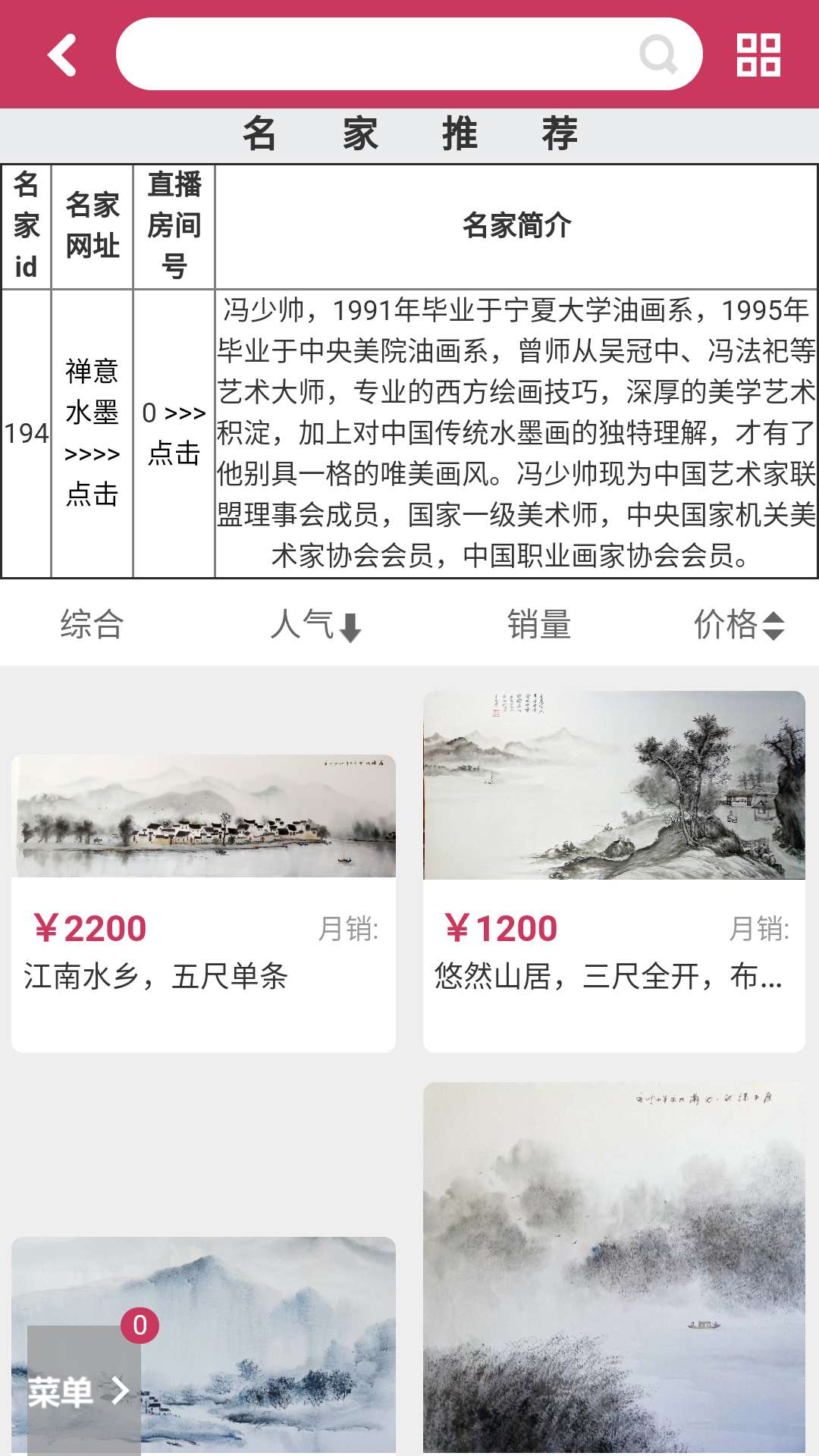
Task: Open live room 0 >>>点击 link
Action: coord(174,433)
